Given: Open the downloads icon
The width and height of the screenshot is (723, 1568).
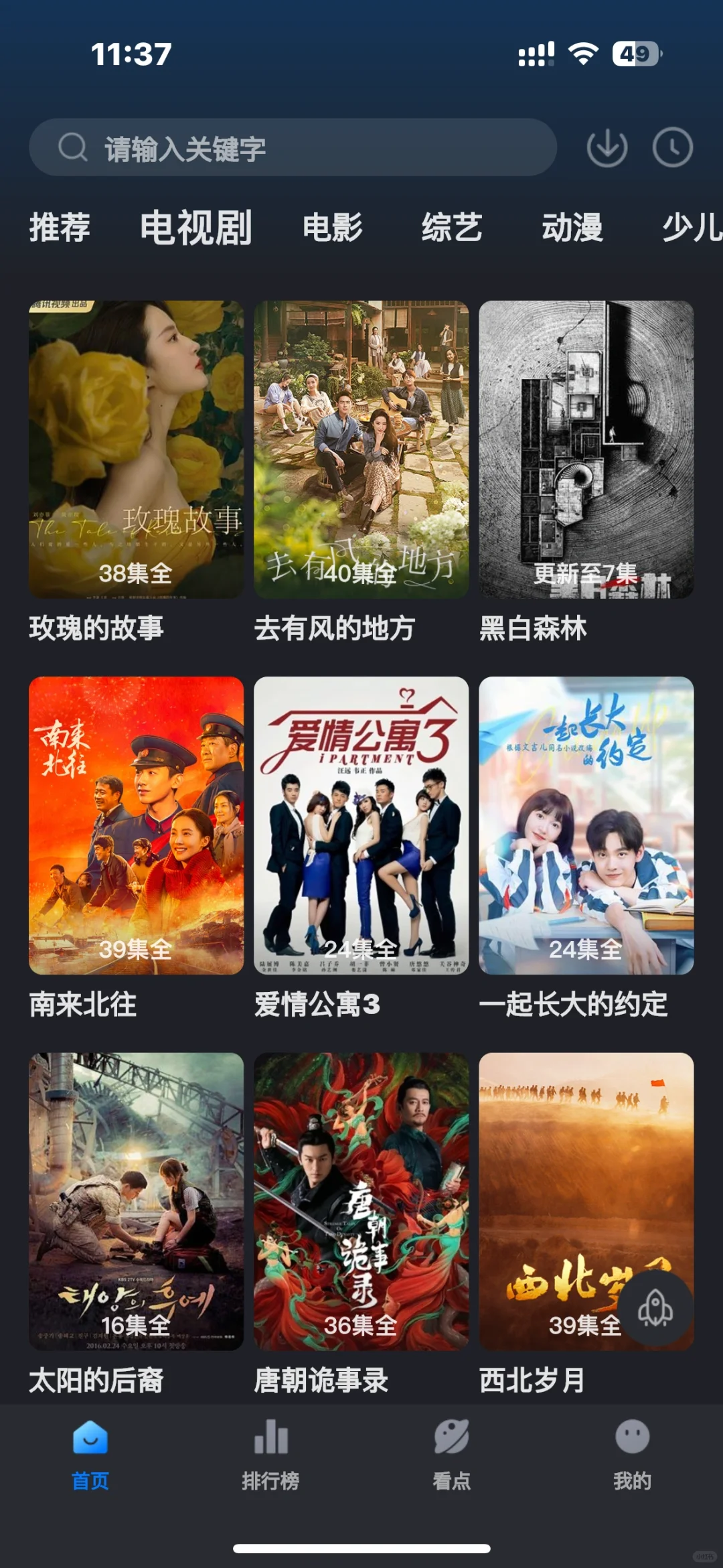Looking at the screenshot, I should click(607, 147).
